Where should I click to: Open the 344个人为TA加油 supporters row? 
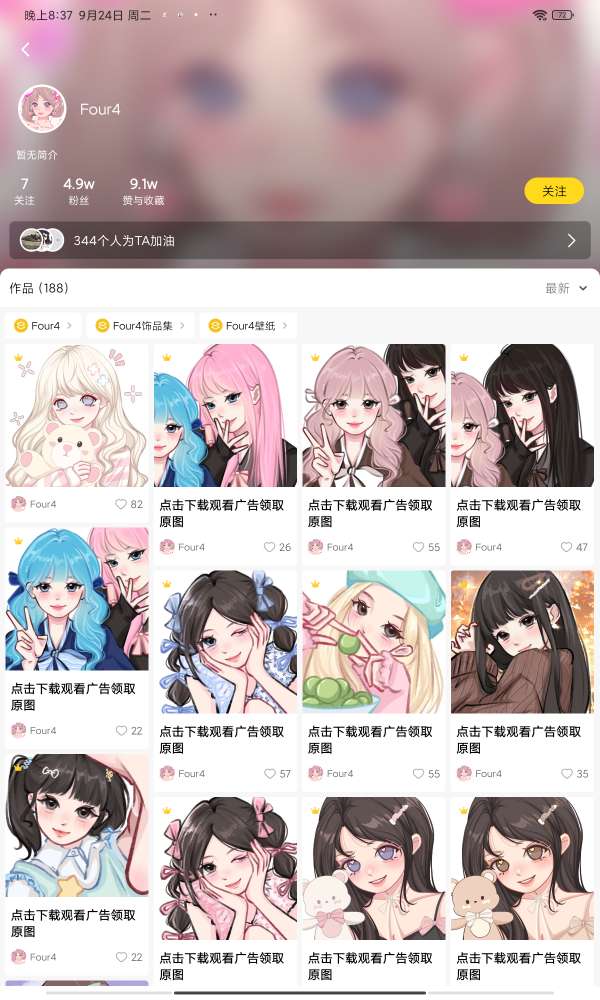pyautogui.click(x=300, y=240)
